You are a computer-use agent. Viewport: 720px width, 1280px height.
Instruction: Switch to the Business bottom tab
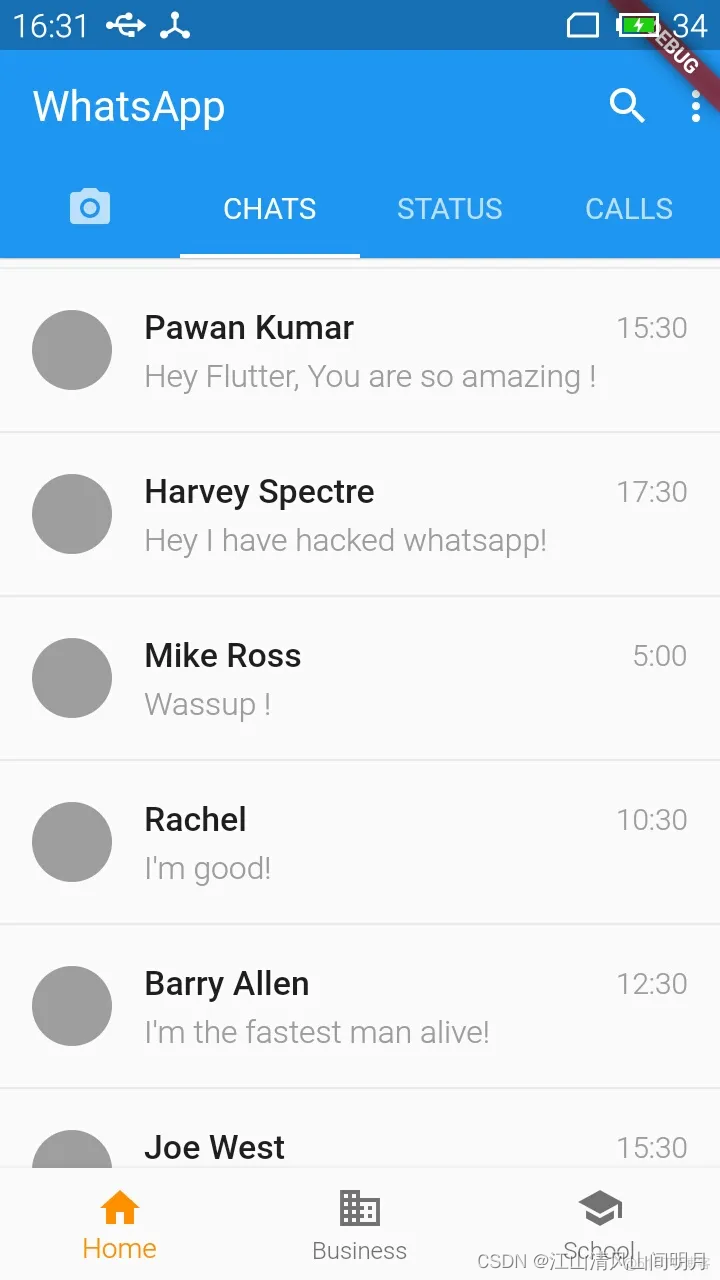click(360, 1224)
